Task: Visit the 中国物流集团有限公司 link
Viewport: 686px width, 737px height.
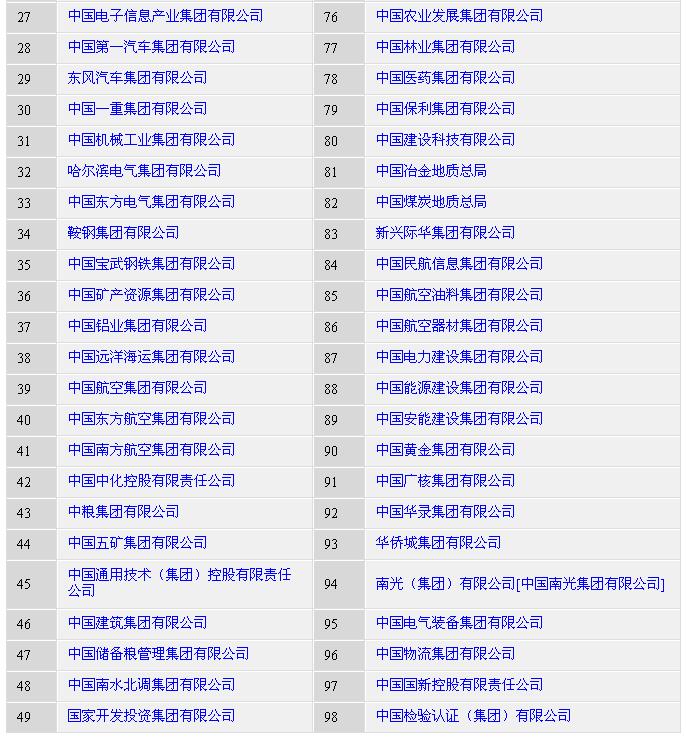Action: tap(445, 654)
